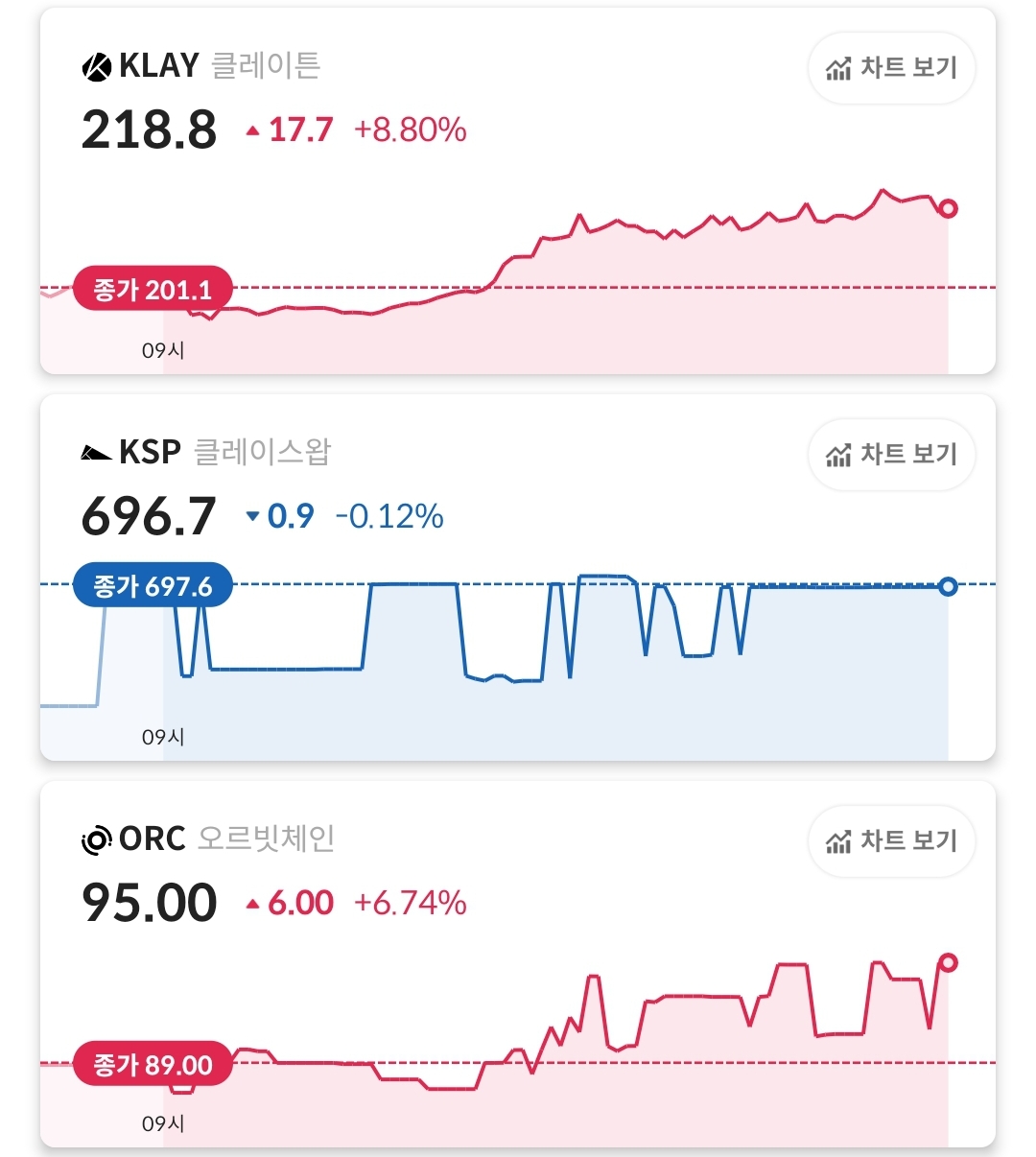Open the chart view for KLAY

[x=891, y=68]
